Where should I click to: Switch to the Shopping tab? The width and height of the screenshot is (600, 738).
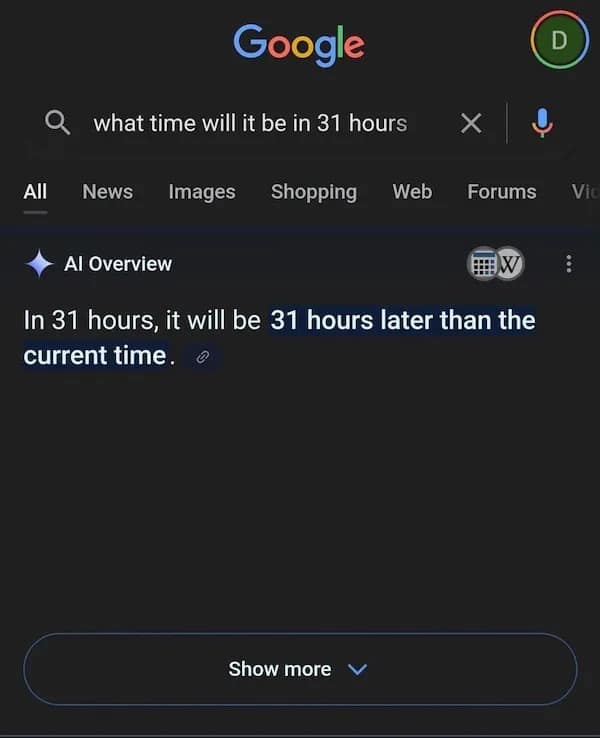[313, 192]
